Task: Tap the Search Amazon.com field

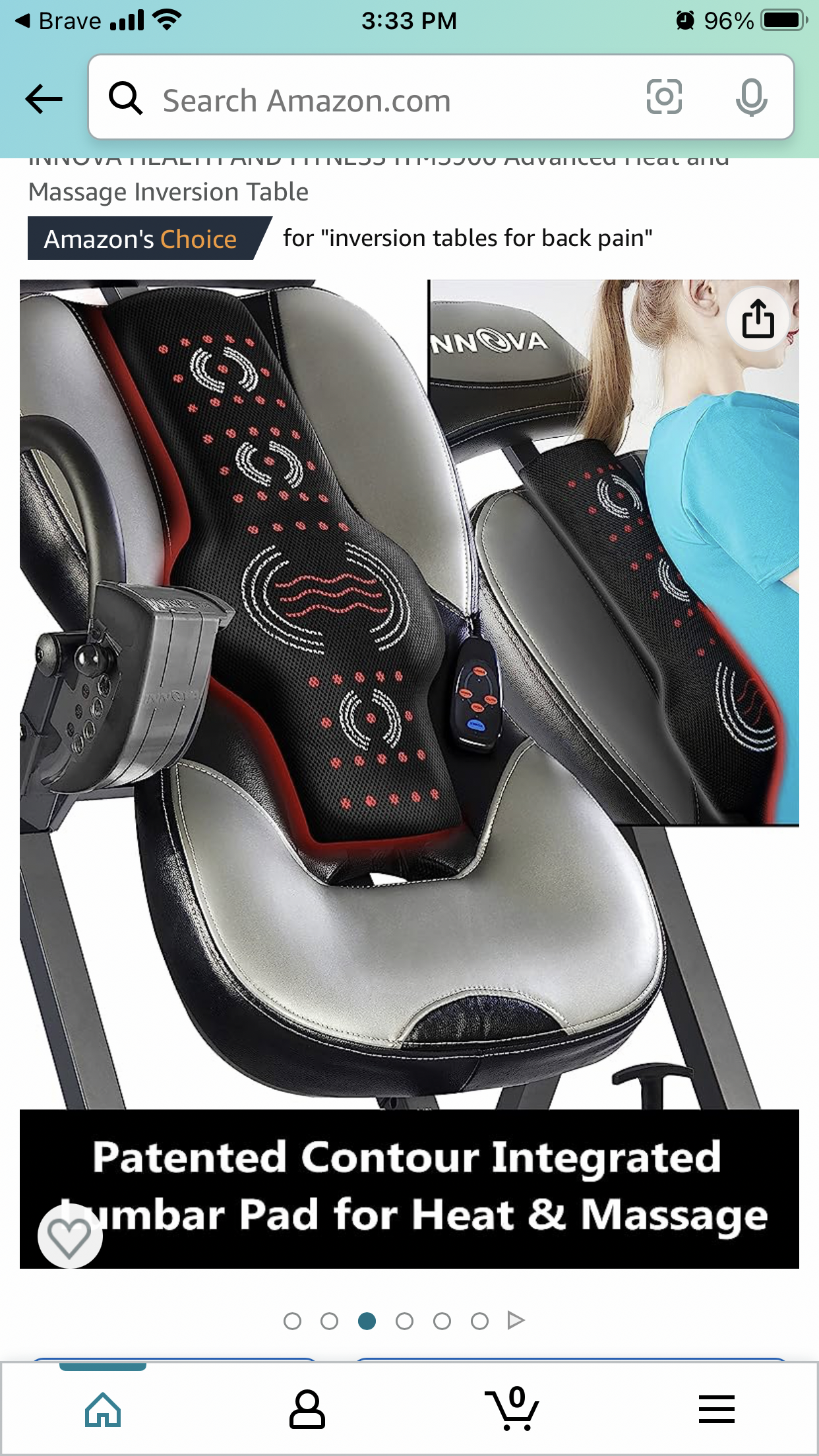Action: point(369,100)
